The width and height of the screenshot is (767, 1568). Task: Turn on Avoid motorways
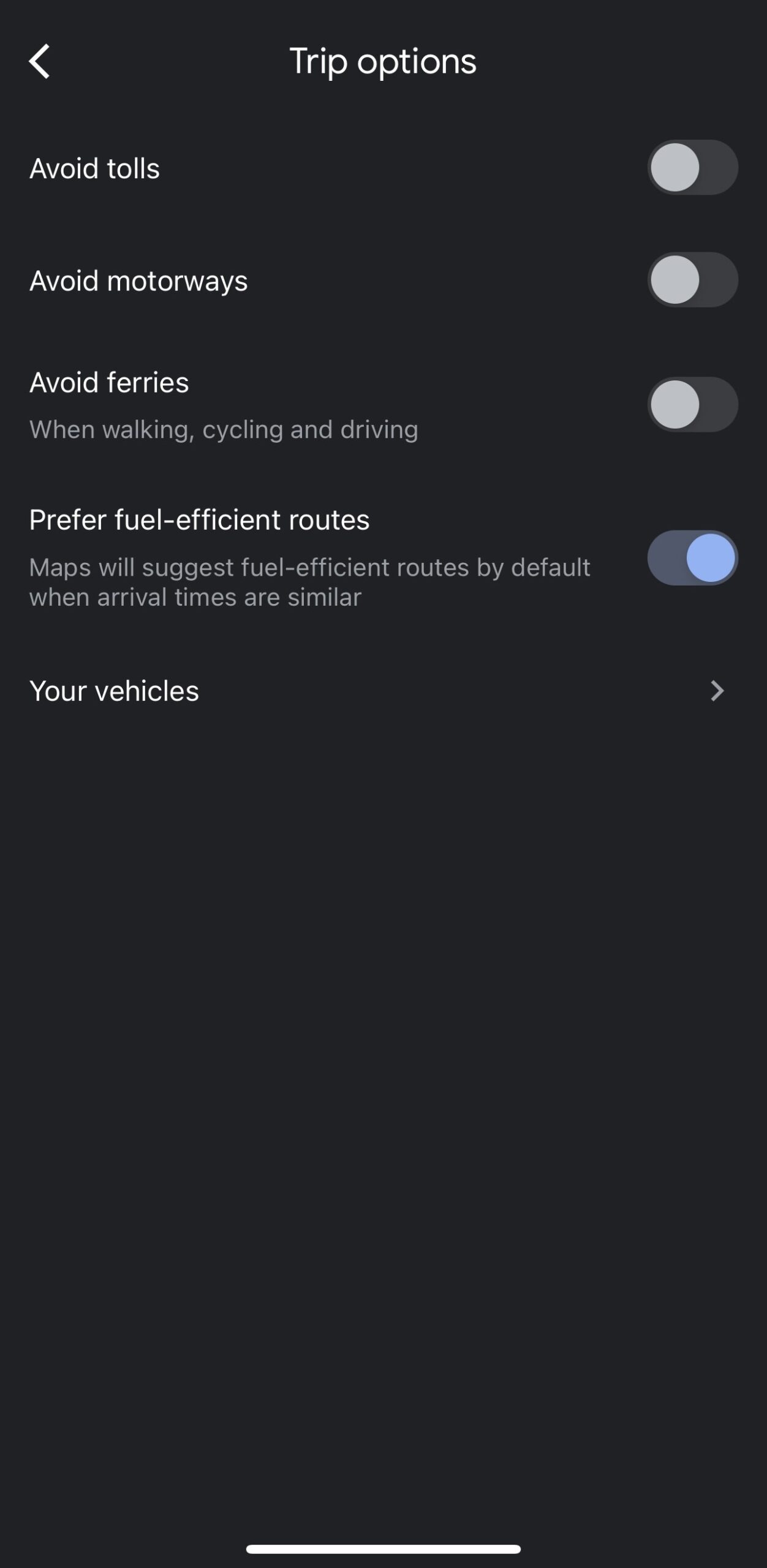point(692,281)
